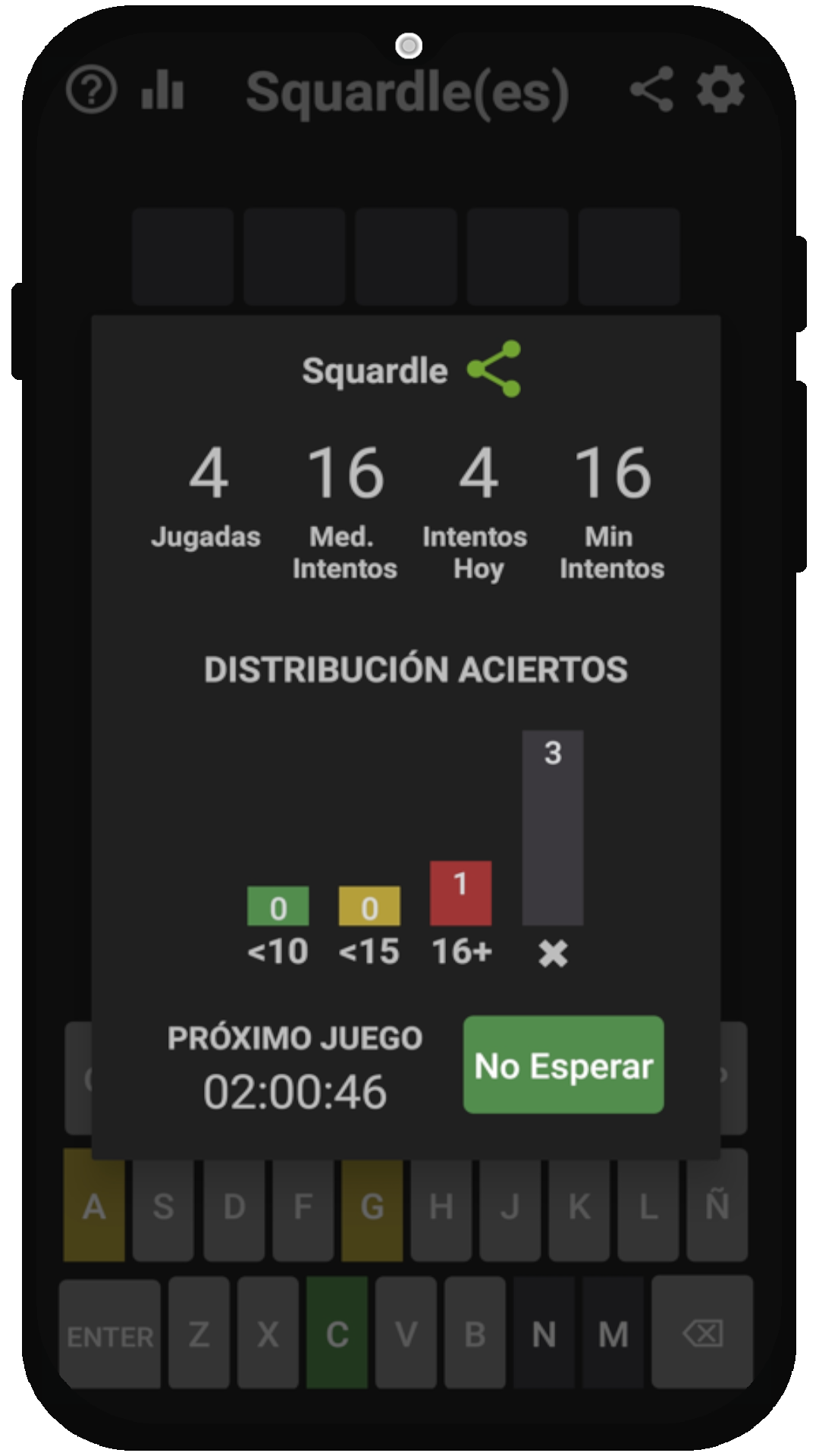Open the settings gear
This screenshot has width=819, height=1456.
coord(719,91)
